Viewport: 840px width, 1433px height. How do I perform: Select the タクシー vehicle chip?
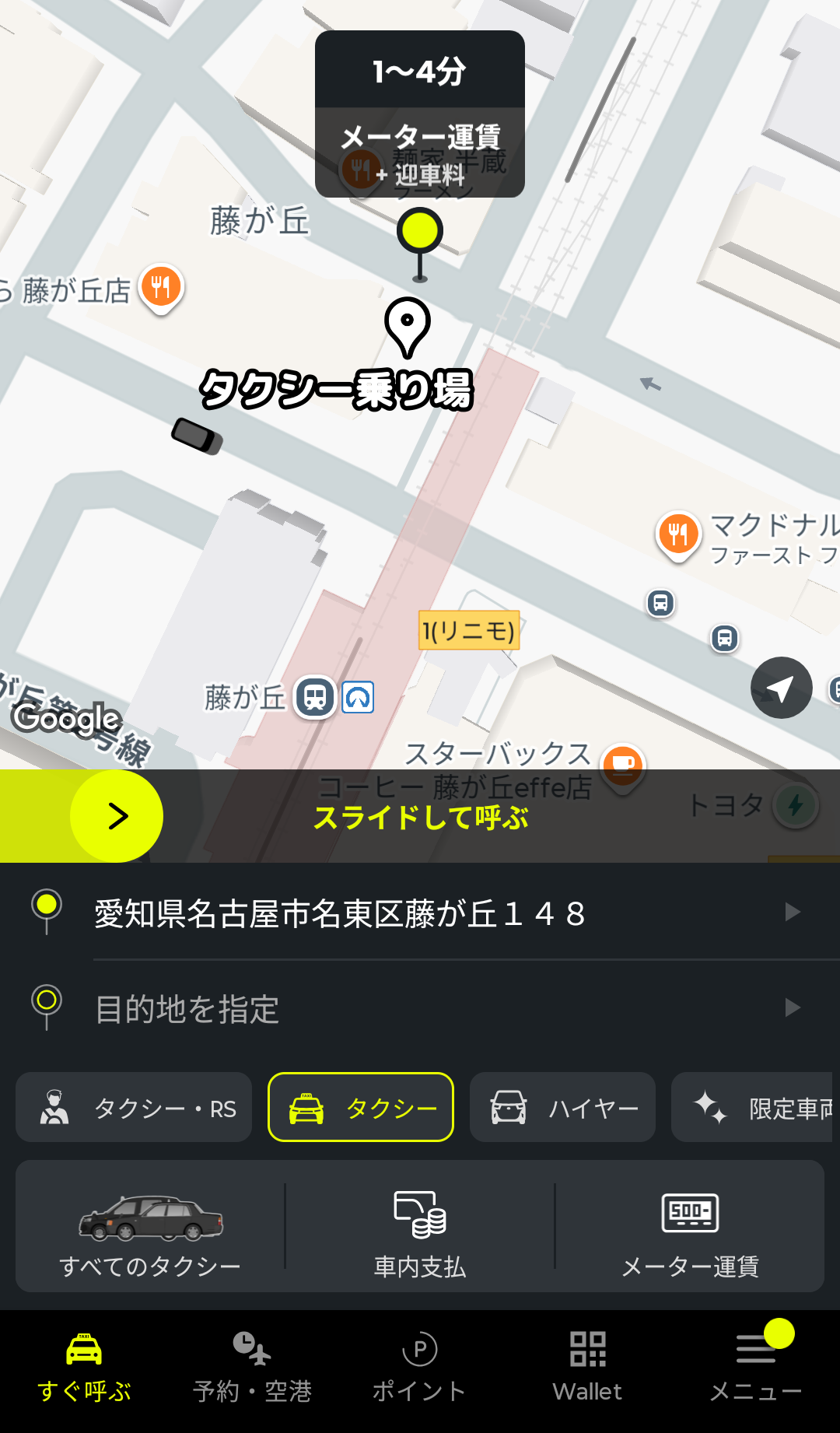(x=361, y=1107)
